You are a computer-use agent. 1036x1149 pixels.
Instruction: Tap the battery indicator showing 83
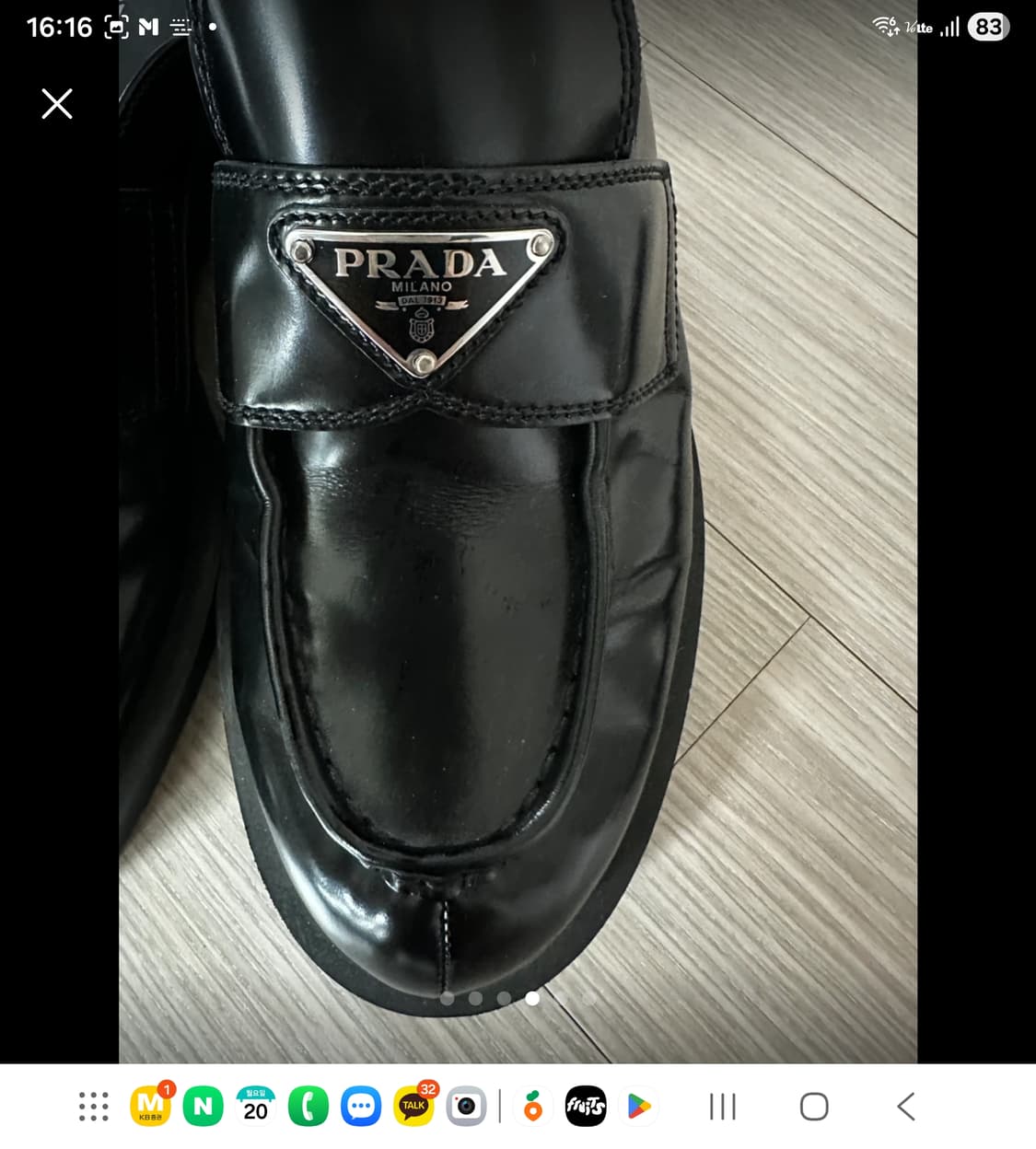[x=988, y=27]
